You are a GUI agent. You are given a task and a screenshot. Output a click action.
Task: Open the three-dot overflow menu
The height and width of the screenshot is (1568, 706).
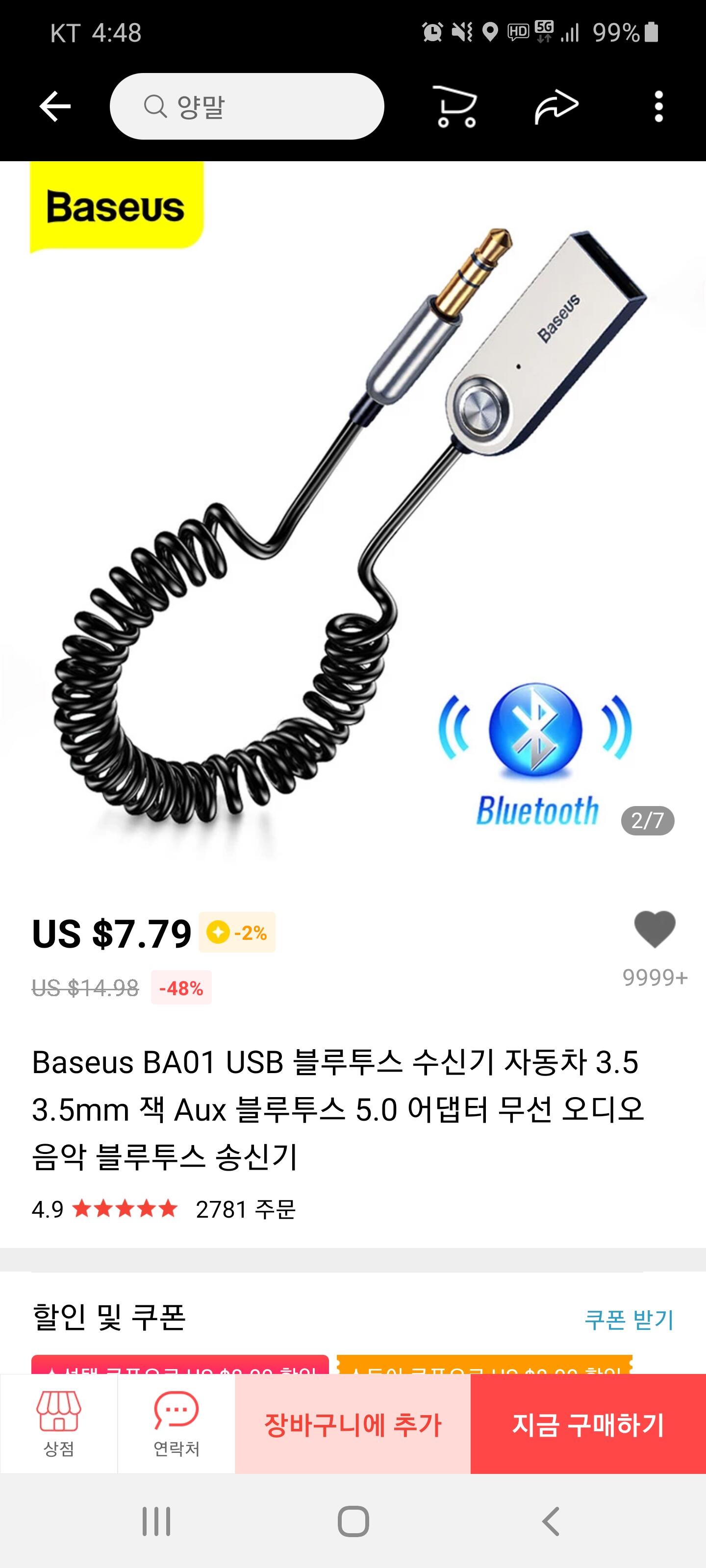coord(658,106)
